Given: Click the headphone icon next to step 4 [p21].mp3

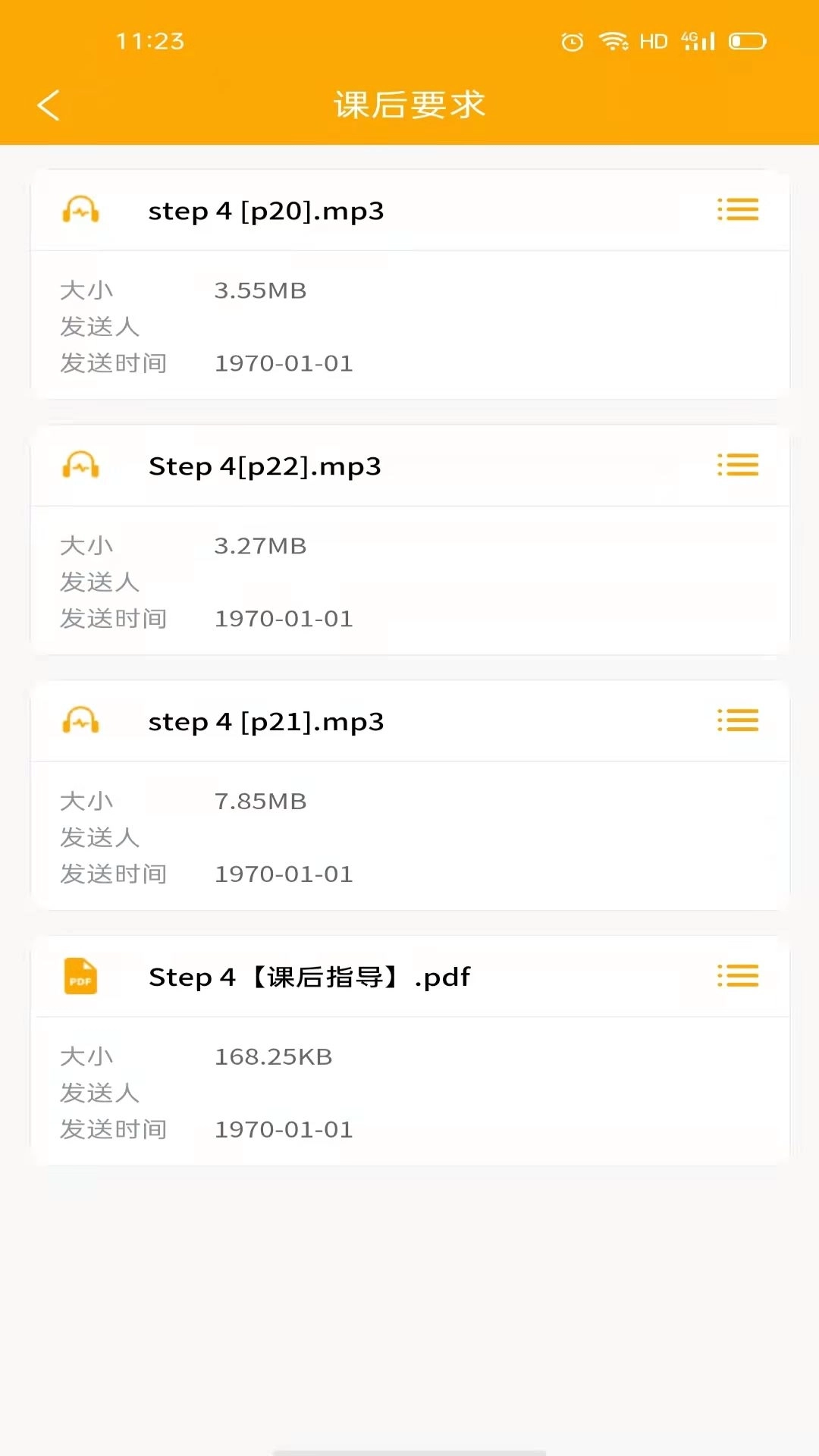Looking at the screenshot, I should (81, 722).
